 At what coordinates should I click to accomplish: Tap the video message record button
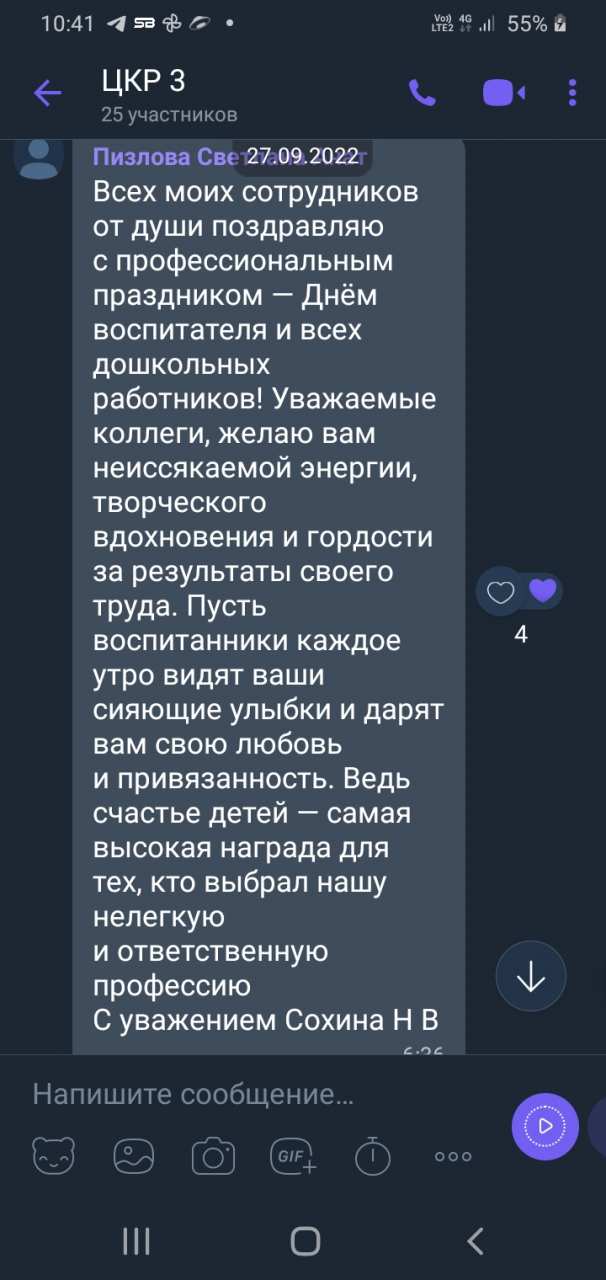(x=545, y=1126)
